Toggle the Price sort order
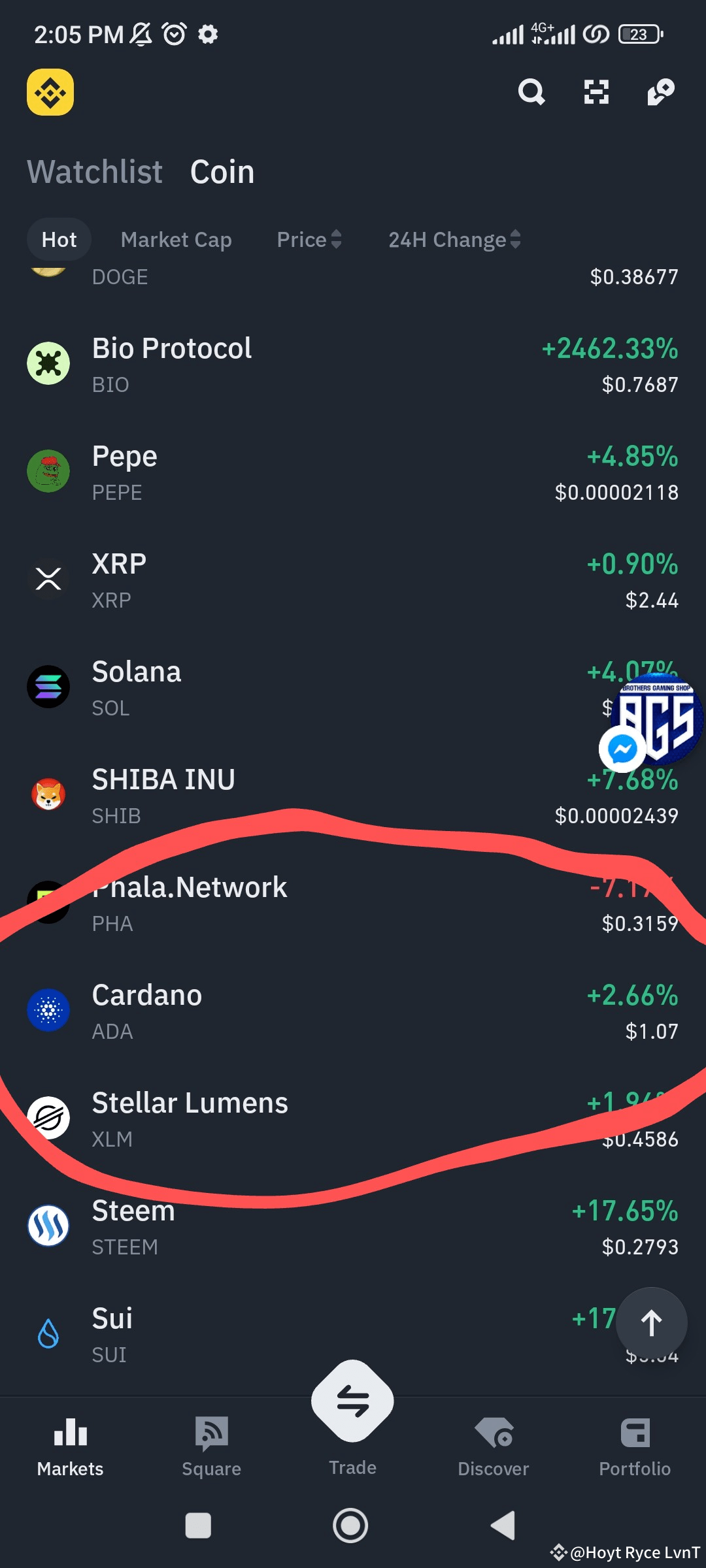This screenshot has width=706, height=1568. coord(309,239)
